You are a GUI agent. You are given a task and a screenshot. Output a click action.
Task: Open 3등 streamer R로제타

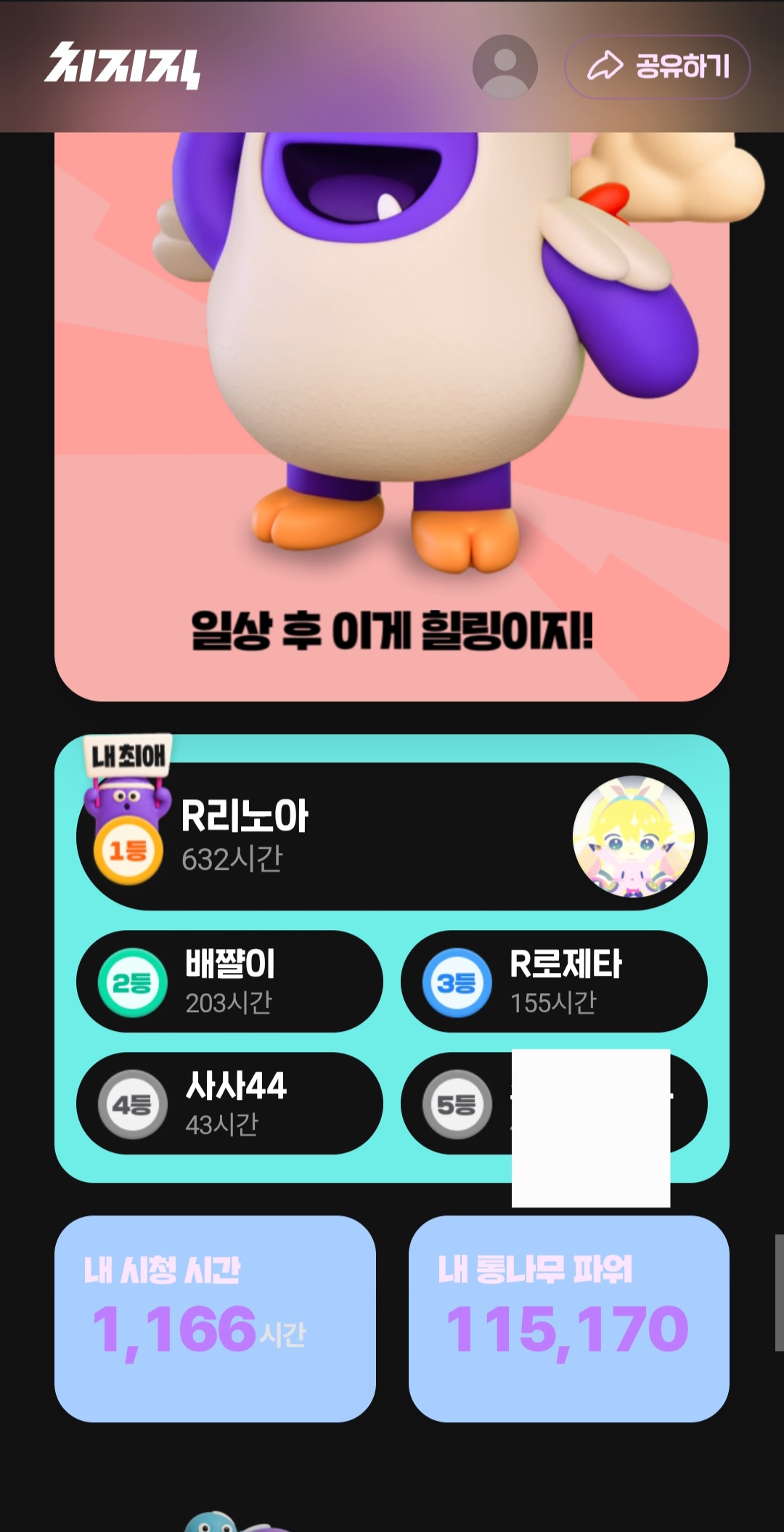coord(554,981)
